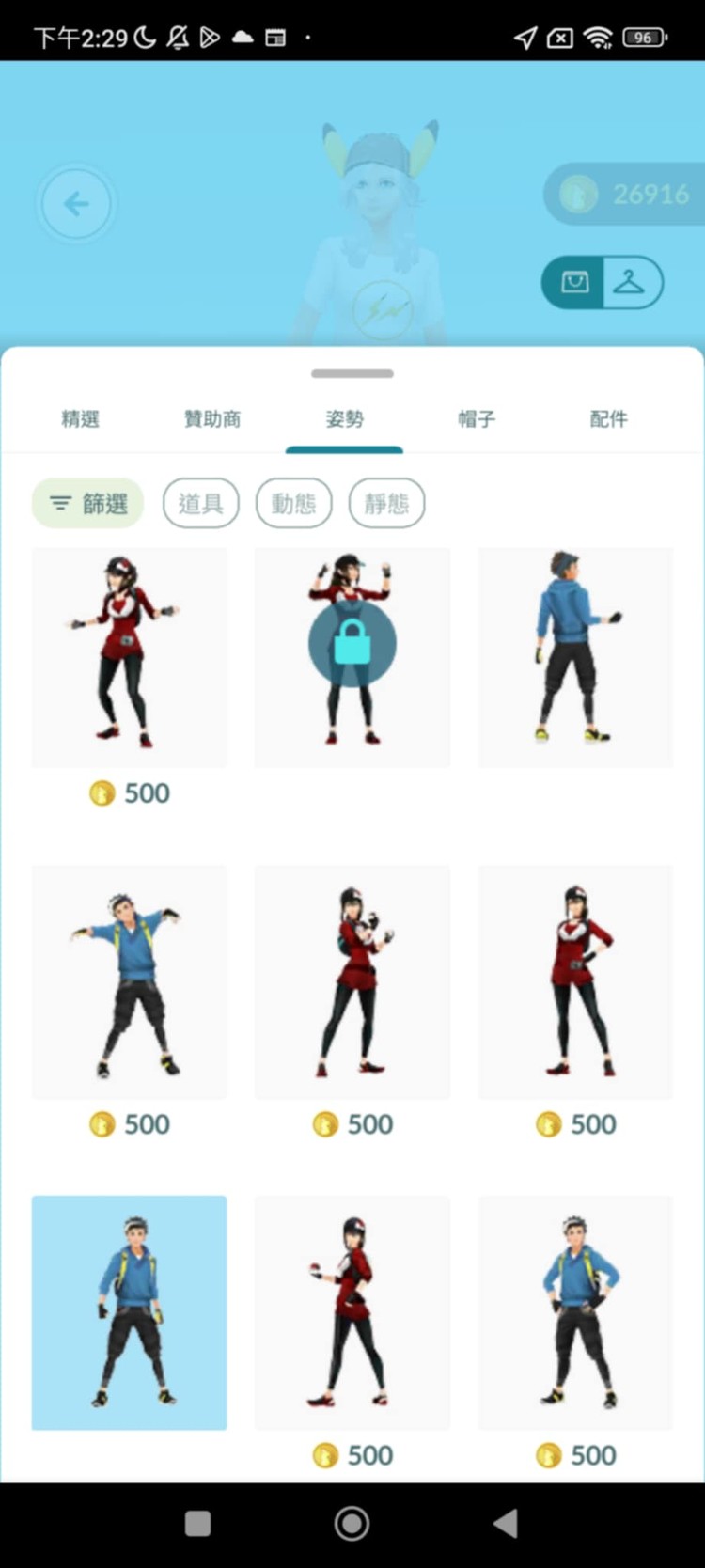Switch to the 配件 tab

point(608,419)
